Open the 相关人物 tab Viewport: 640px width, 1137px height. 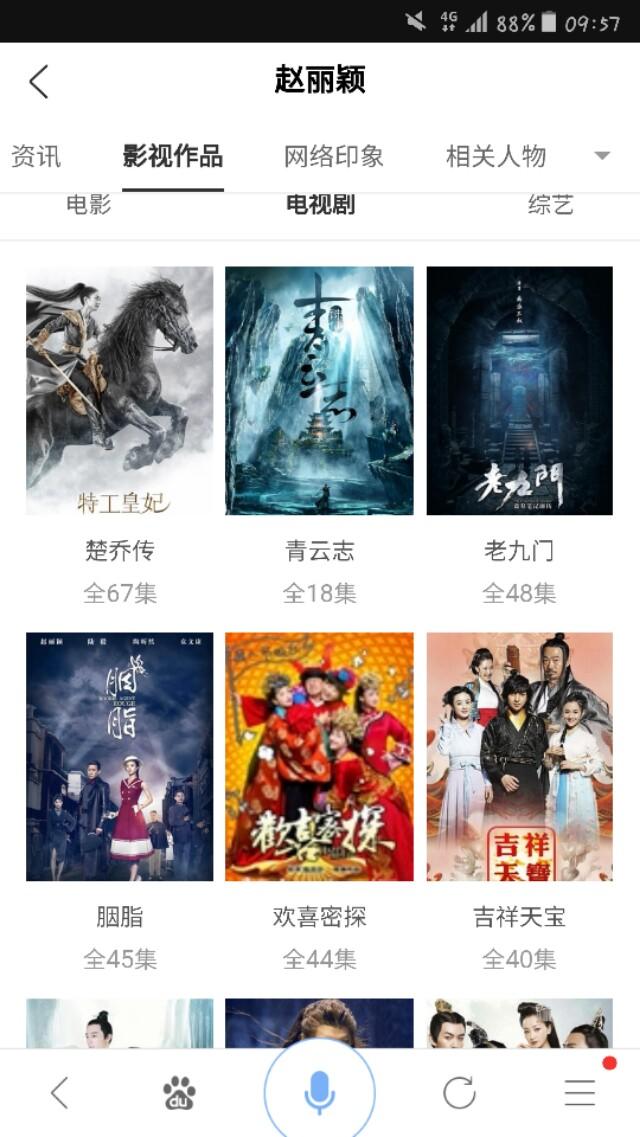[x=496, y=156]
